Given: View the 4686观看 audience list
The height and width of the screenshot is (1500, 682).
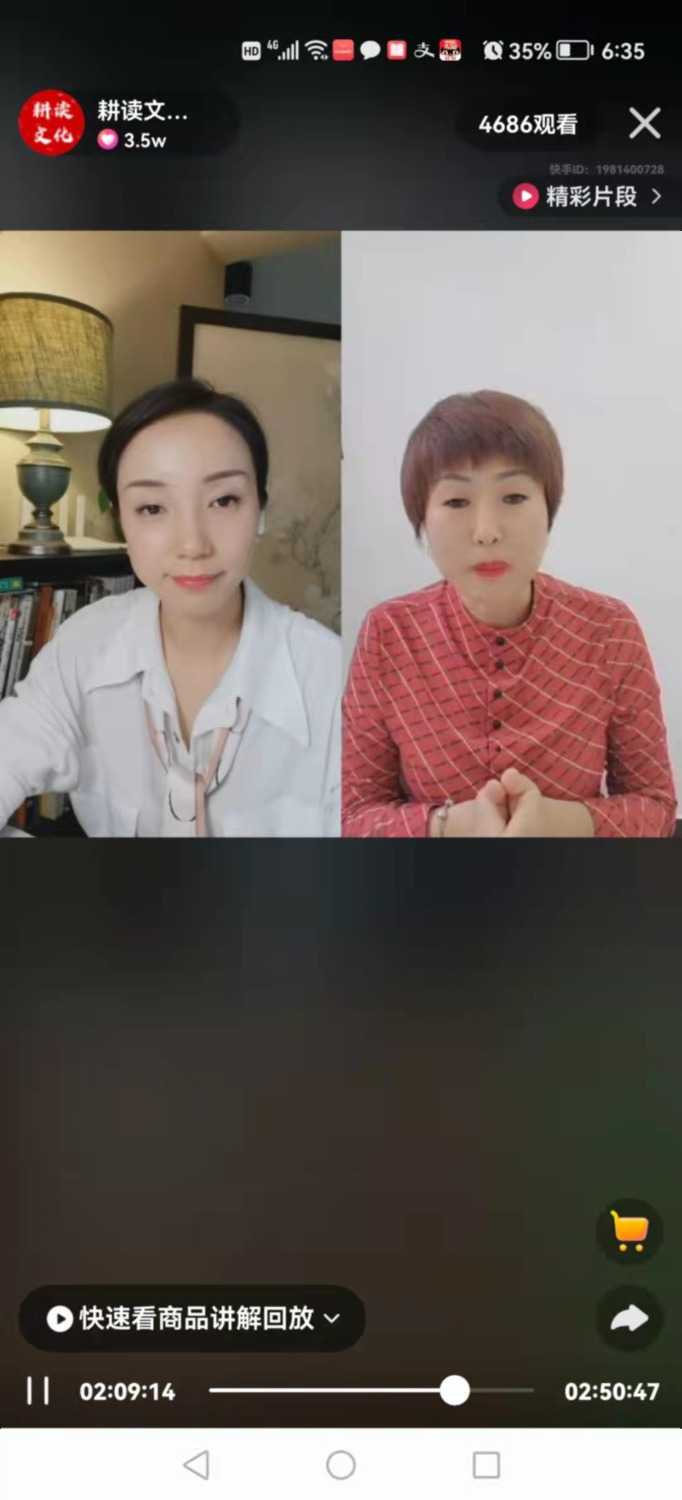Looking at the screenshot, I should 528,125.
